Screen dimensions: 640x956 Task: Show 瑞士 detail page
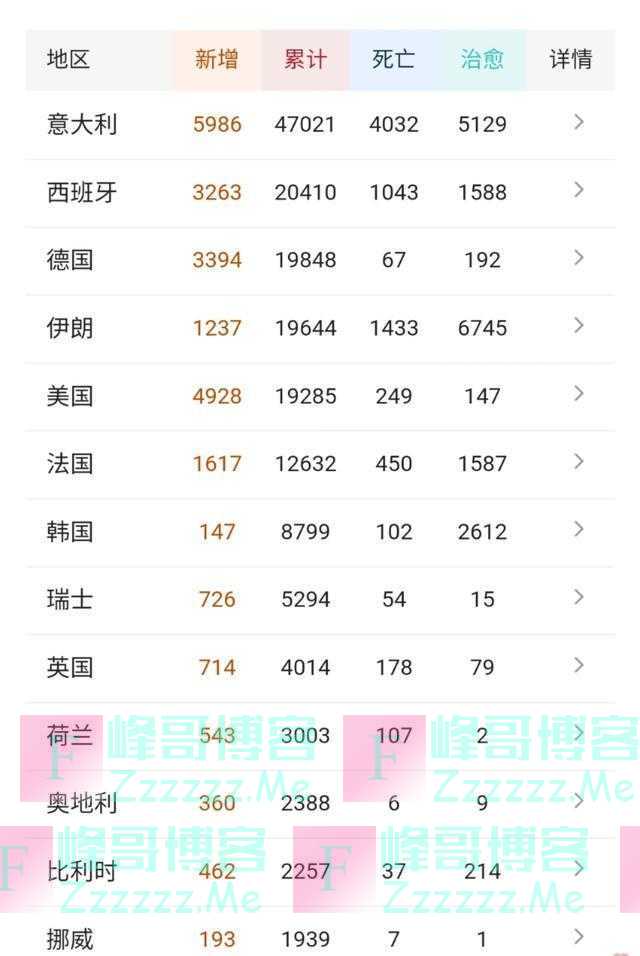(x=578, y=598)
